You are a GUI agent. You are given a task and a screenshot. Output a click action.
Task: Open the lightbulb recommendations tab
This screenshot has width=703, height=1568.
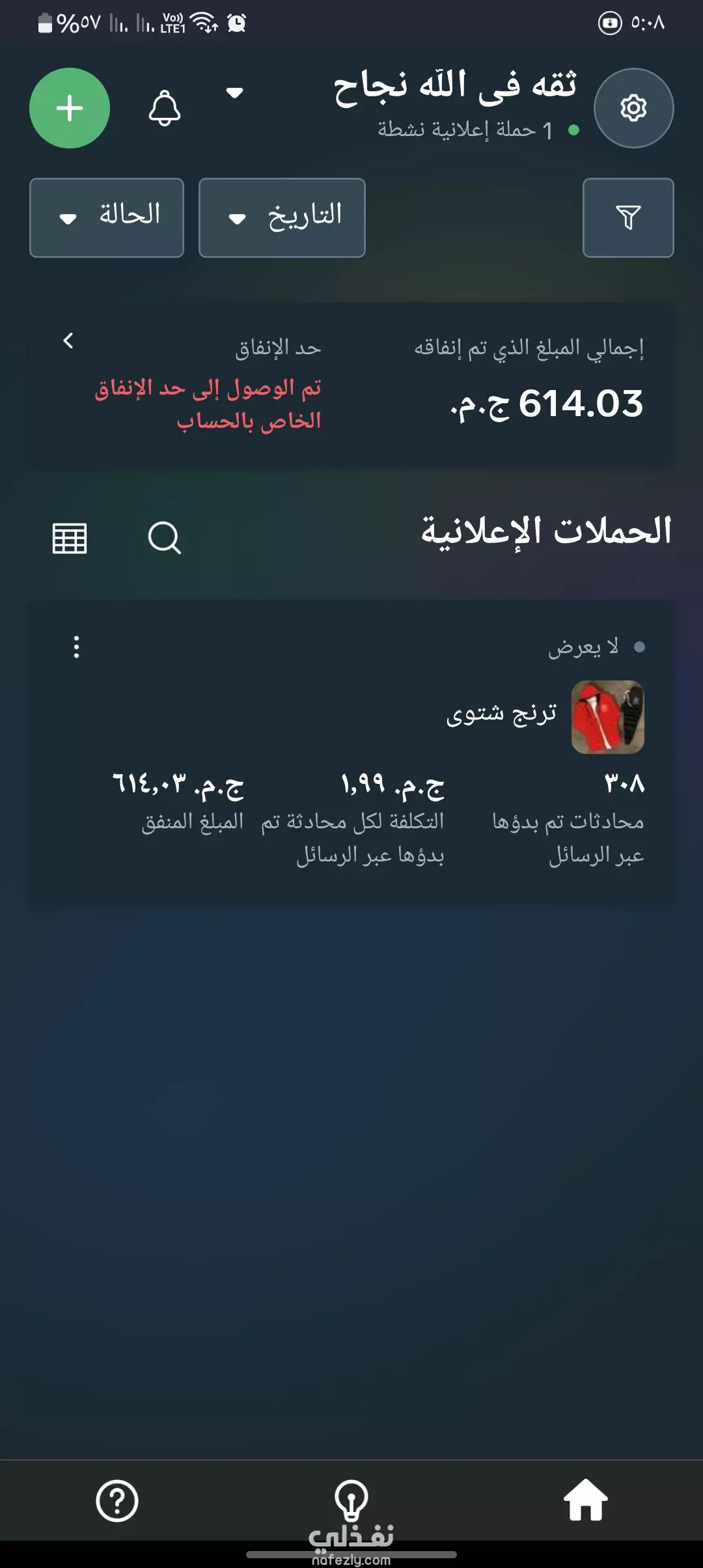(x=351, y=1500)
